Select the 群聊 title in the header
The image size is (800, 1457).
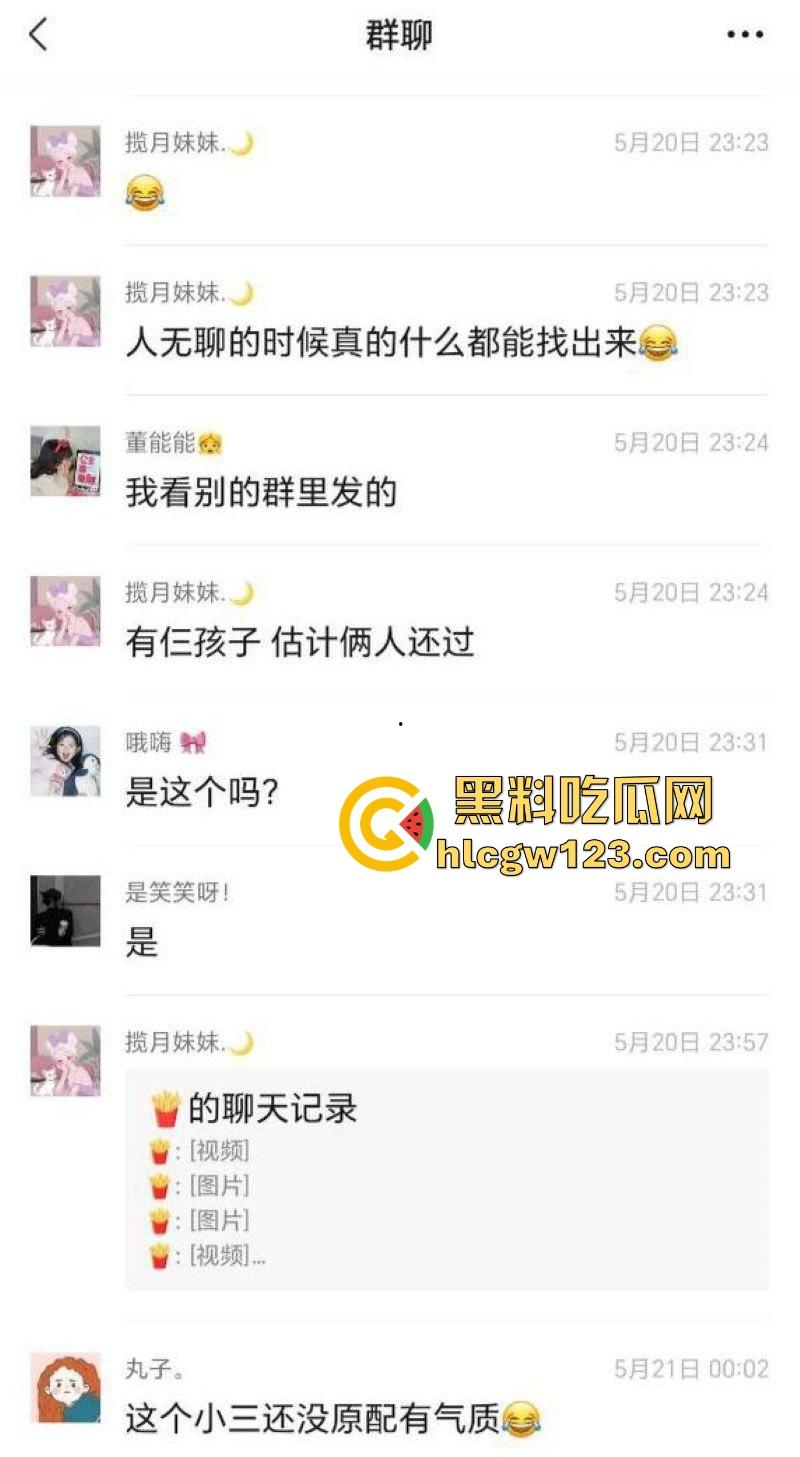tap(400, 33)
